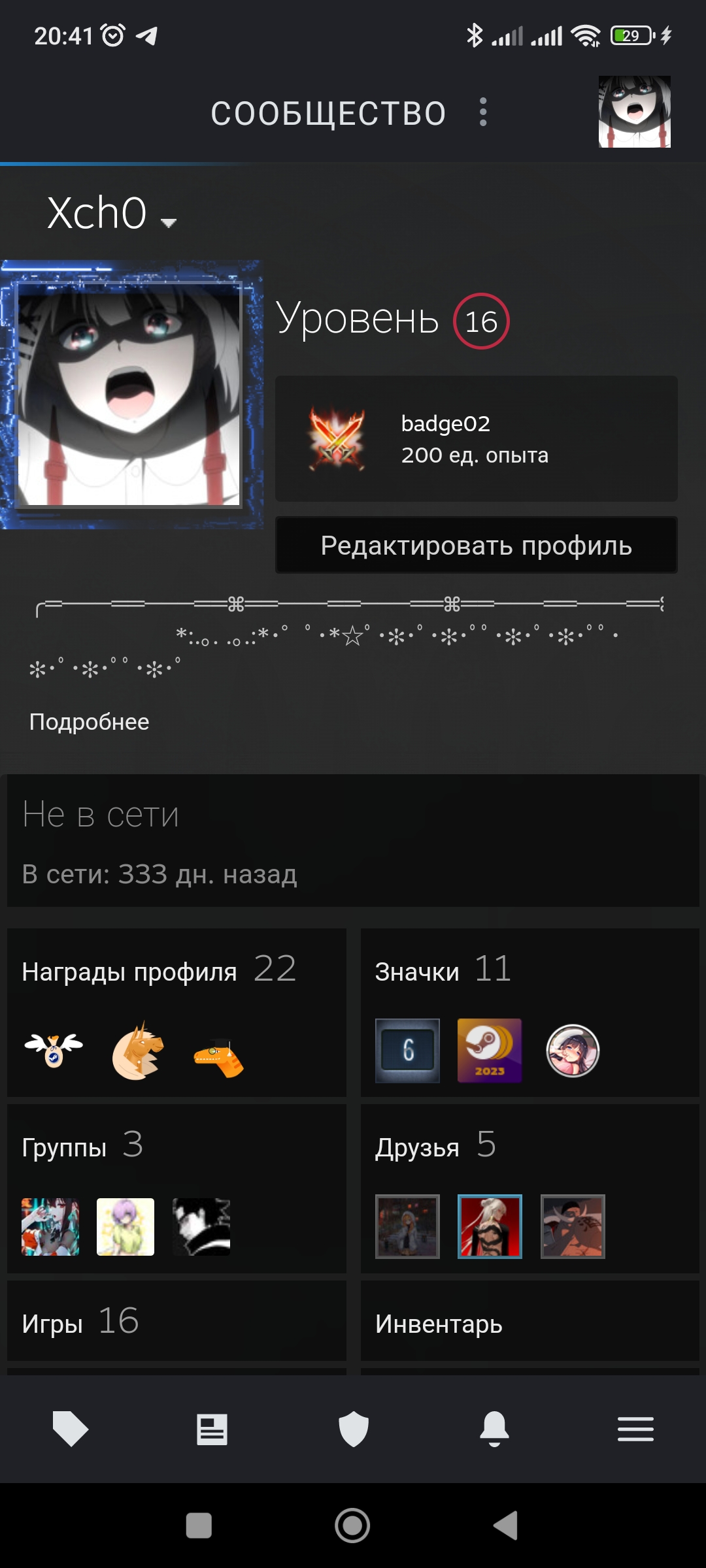Tap Редактировать профиль button
Screen dimensions: 706x1568
tap(477, 545)
